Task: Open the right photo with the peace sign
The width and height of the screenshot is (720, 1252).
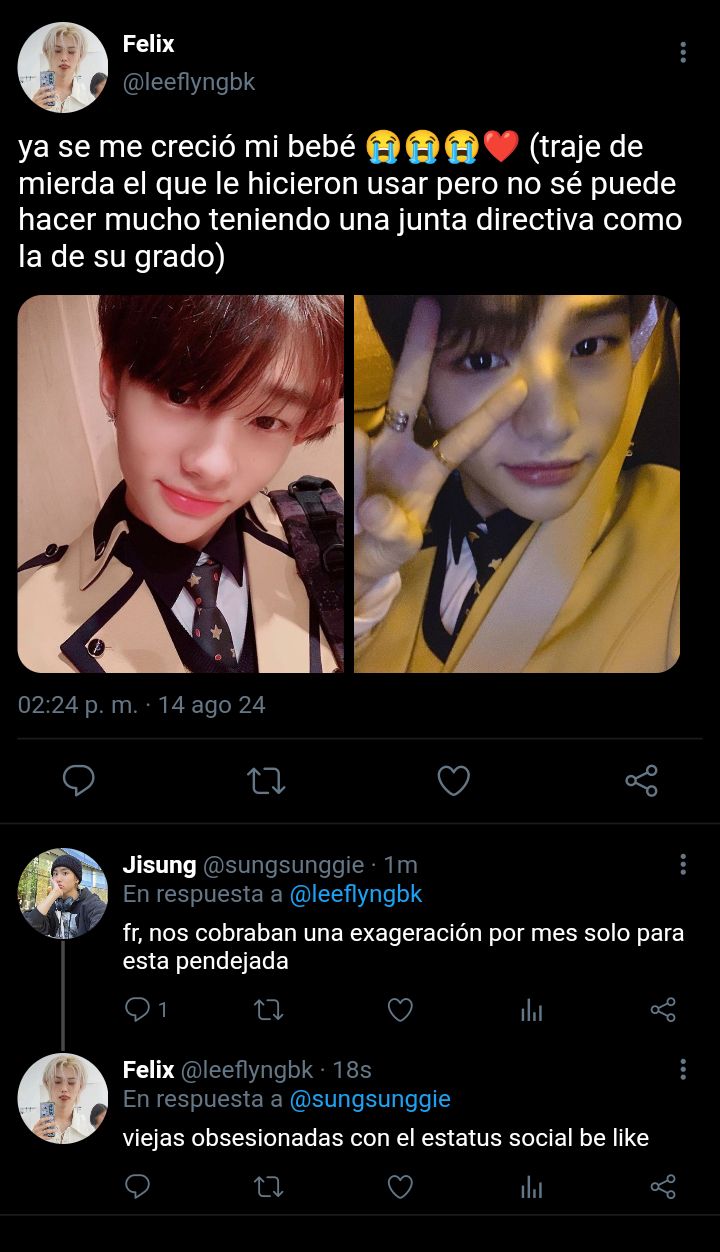Action: pyautogui.click(x=517, y=484)
